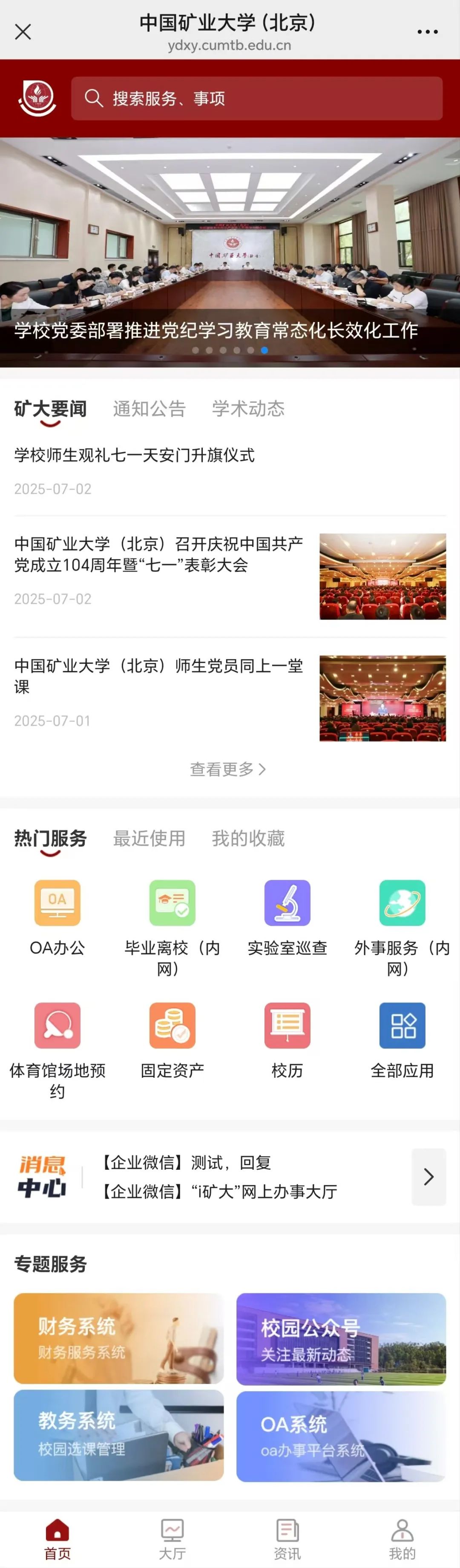The width and height of the screenshot is (460, 1568).
Task: View 全部应用 all apps
Action: click(x=402, y=1038)
